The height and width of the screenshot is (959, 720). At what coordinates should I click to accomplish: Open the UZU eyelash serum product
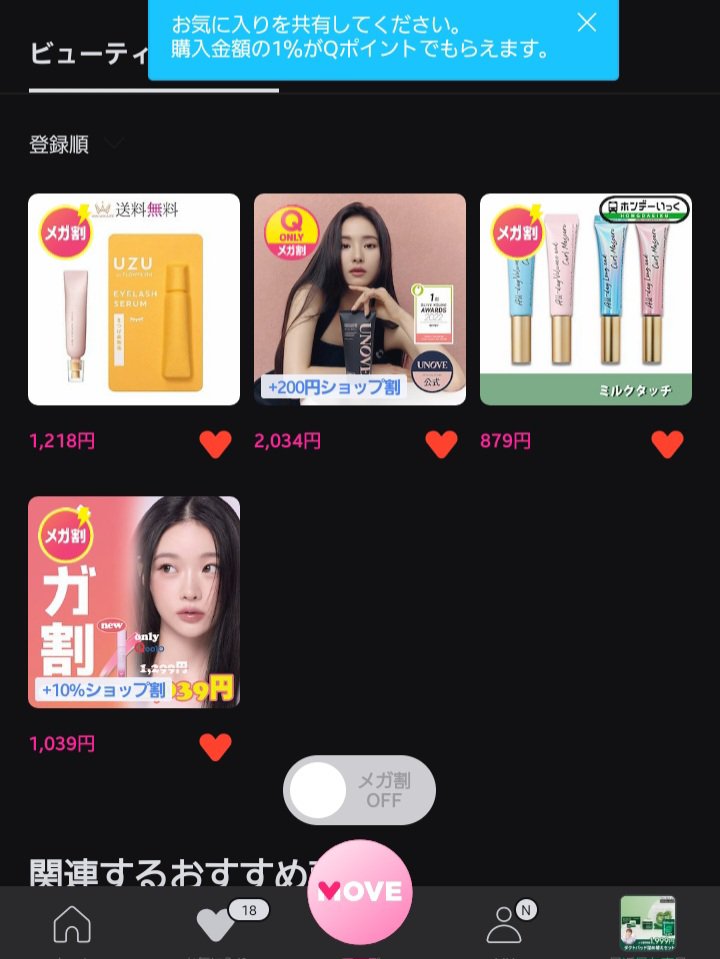(134, 299)
